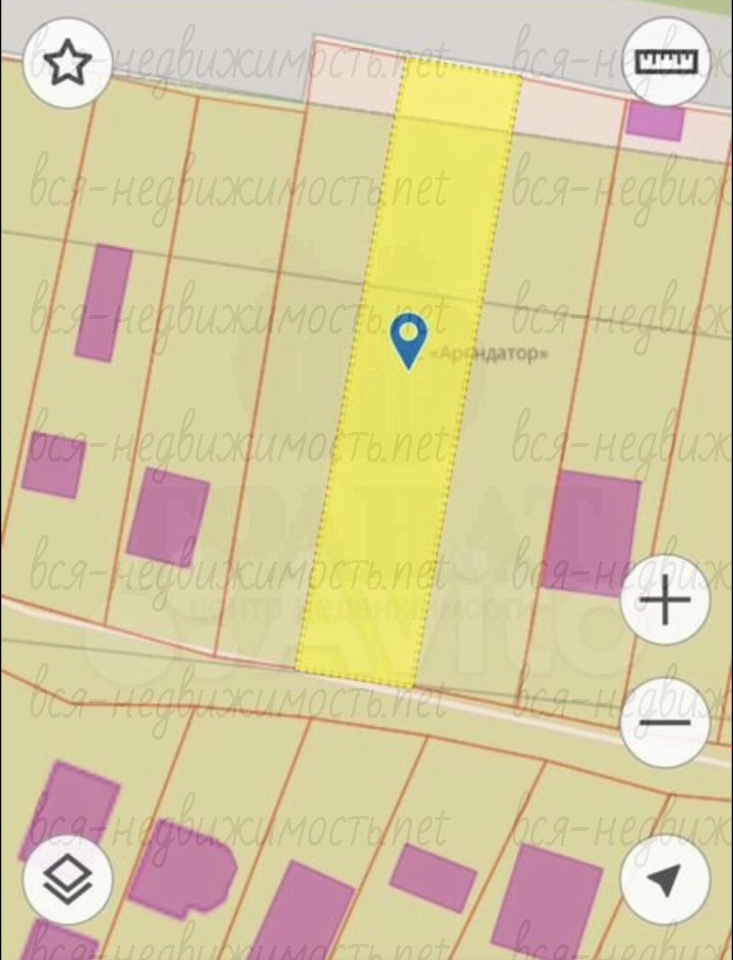Zoom out with the minus button
The width and height of the screenshot is (733, 960).
pyautogui.click(x=666, y=722)
